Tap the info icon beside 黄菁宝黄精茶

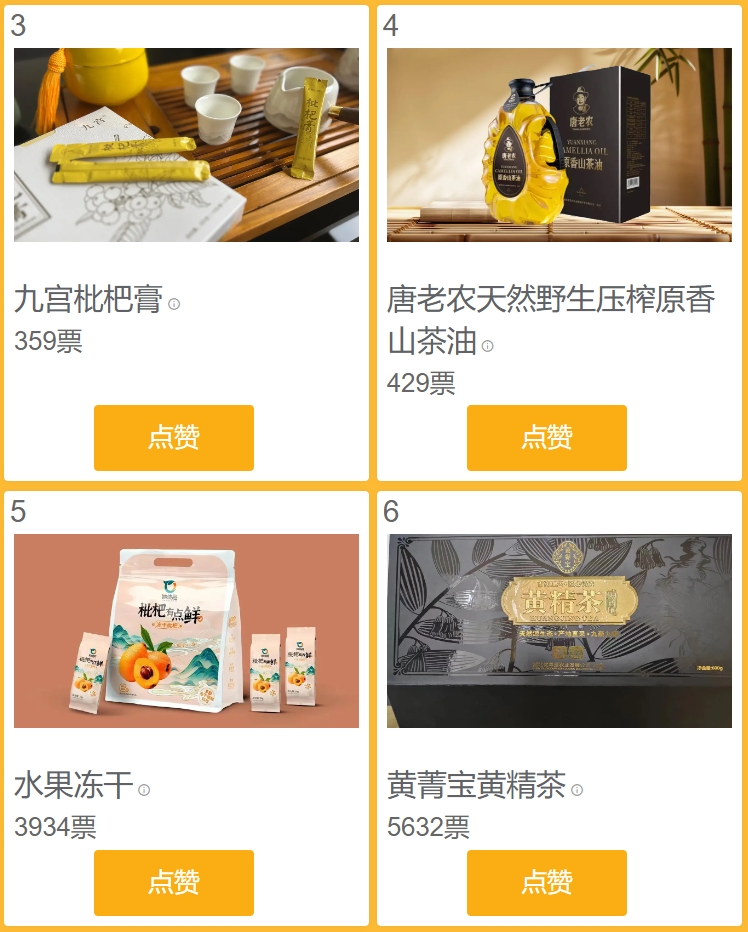[x=577, y=790]
